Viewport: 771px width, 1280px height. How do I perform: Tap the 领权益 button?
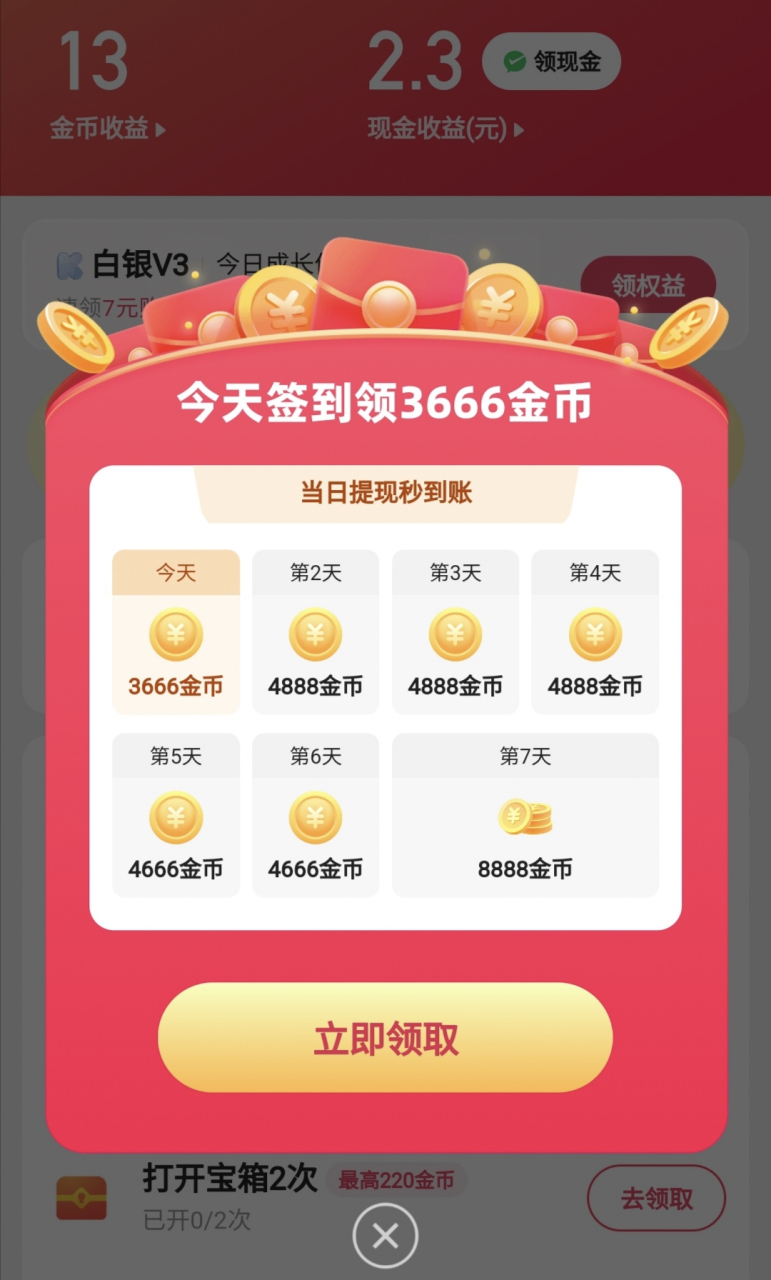pos(648,285)
